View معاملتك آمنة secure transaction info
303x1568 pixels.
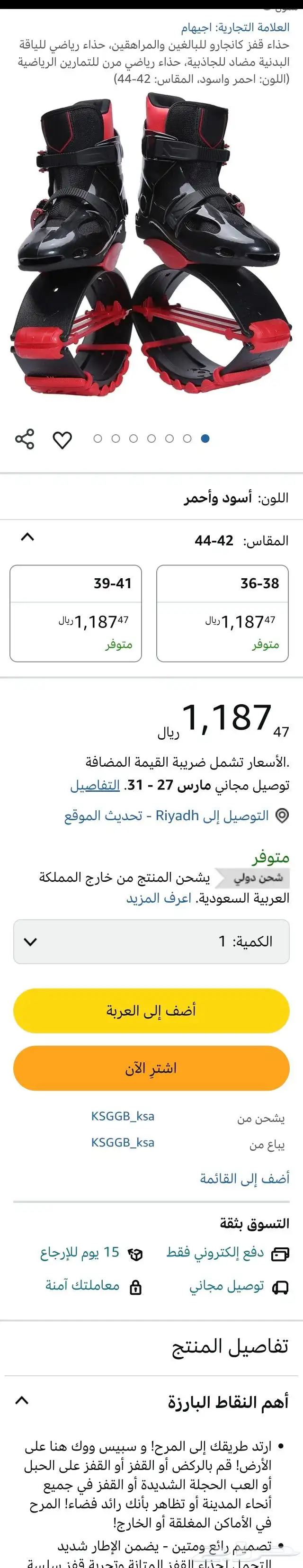(x=82, y=1286)
